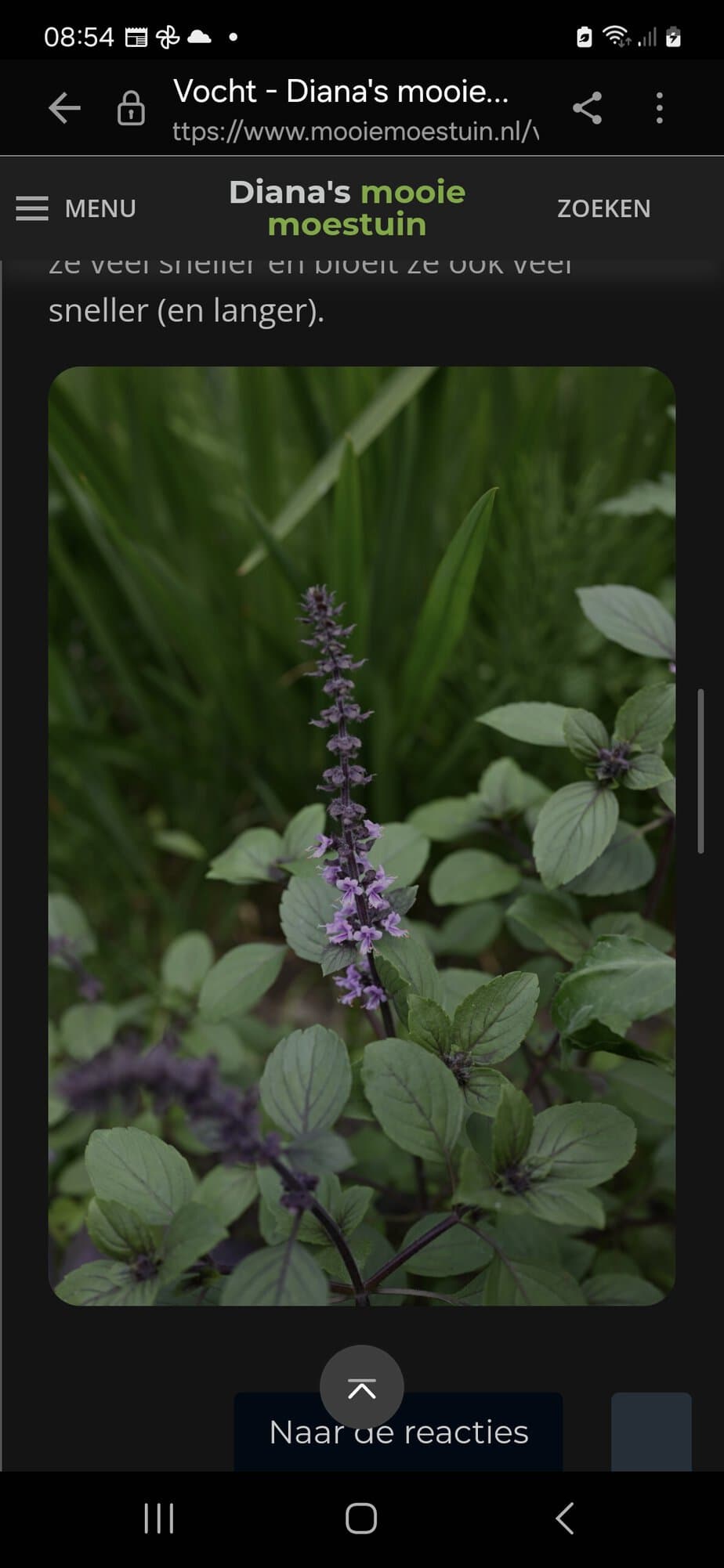Open recent apps from navigation bar
The height and width of the screenshot is (1568, 724).
tap(159, 1519)
